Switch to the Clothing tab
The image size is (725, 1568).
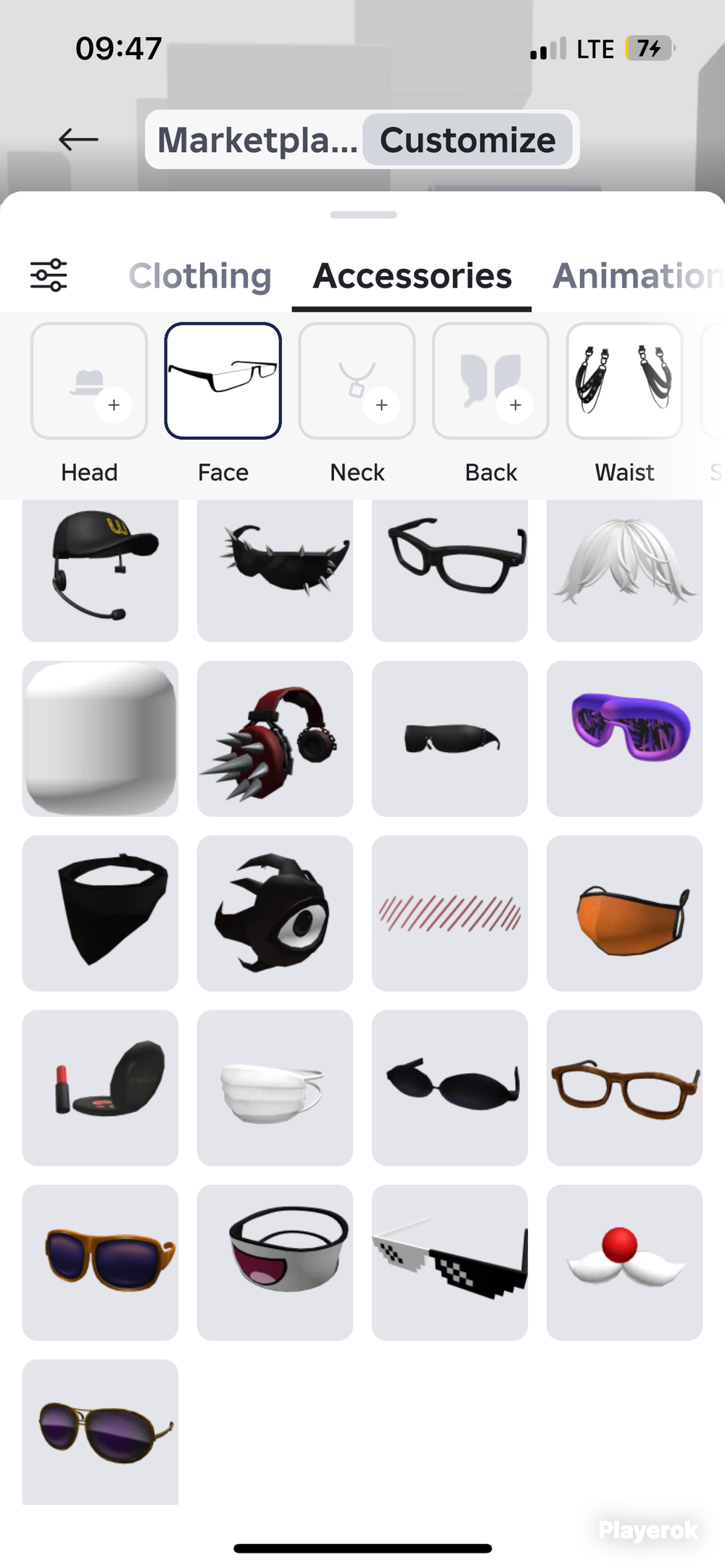[x=200, y=276]
